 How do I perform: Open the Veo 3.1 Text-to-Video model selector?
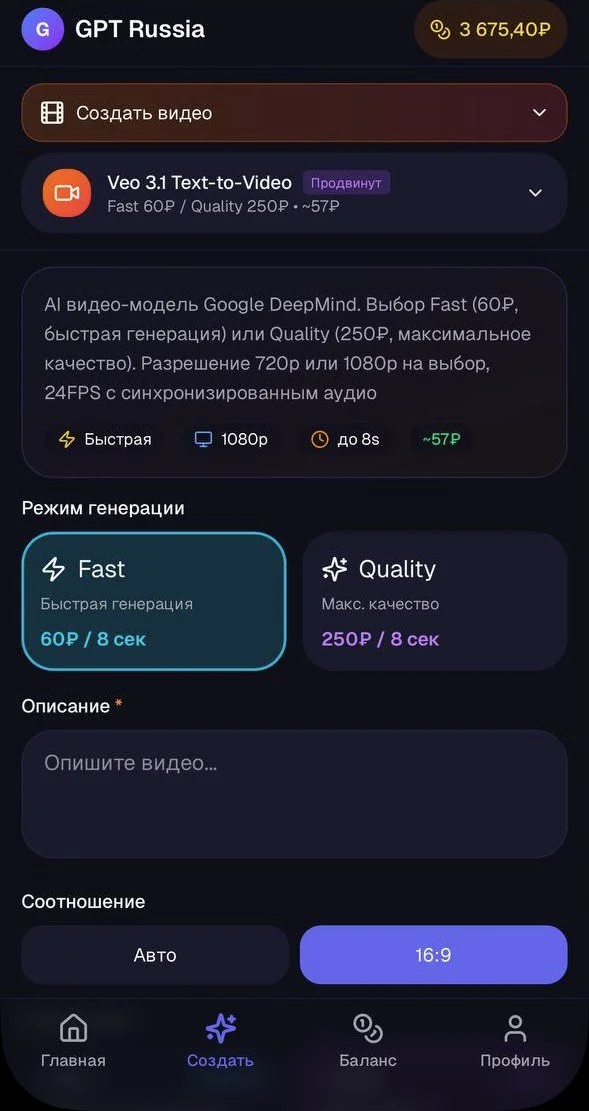[294, 193]
